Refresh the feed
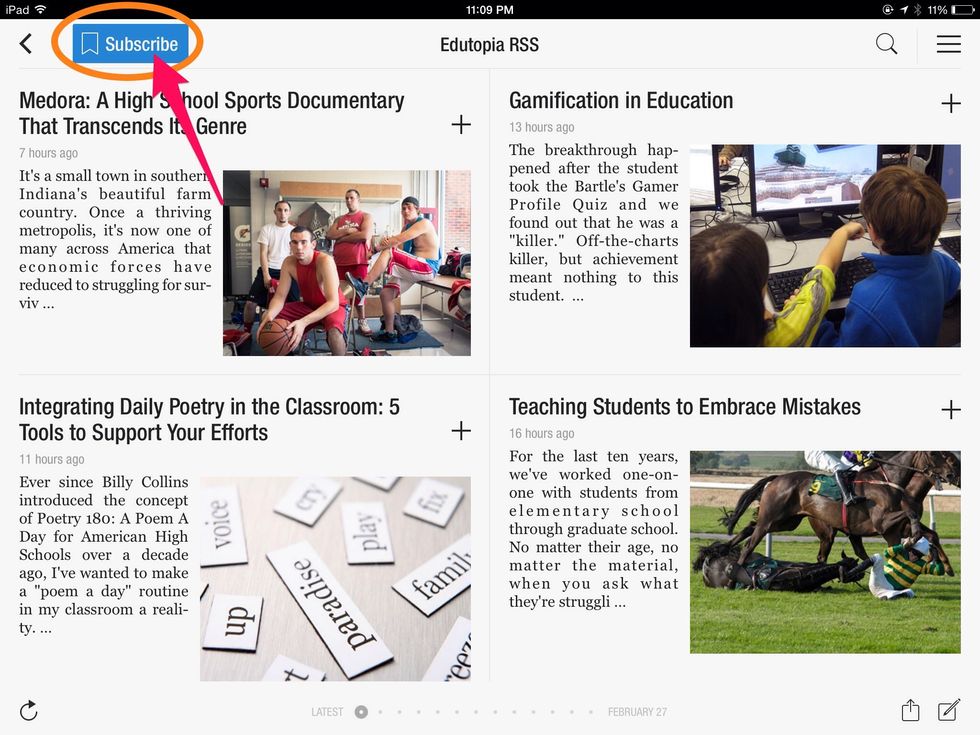Screen dimensions: 980x735 [x=29, y=711]
